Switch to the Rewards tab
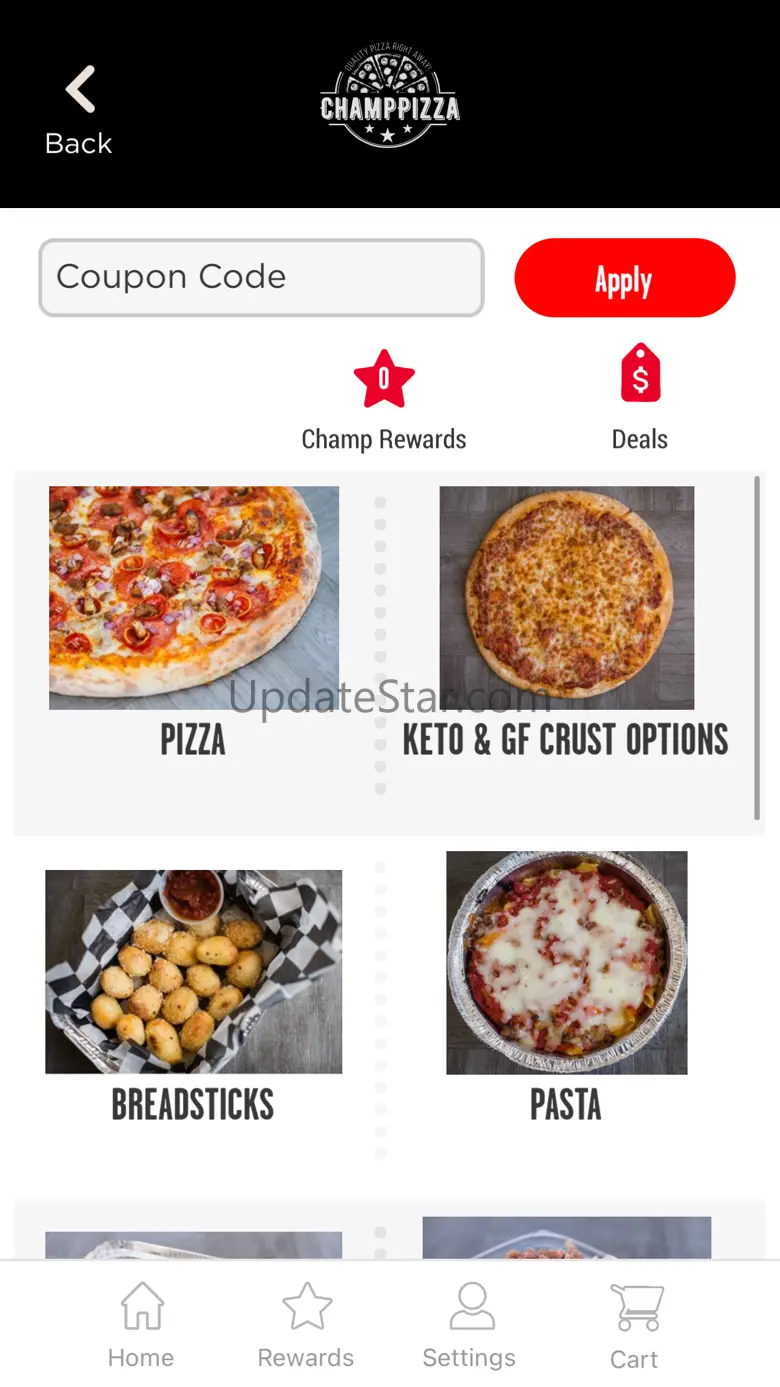 coord(306,1324)
